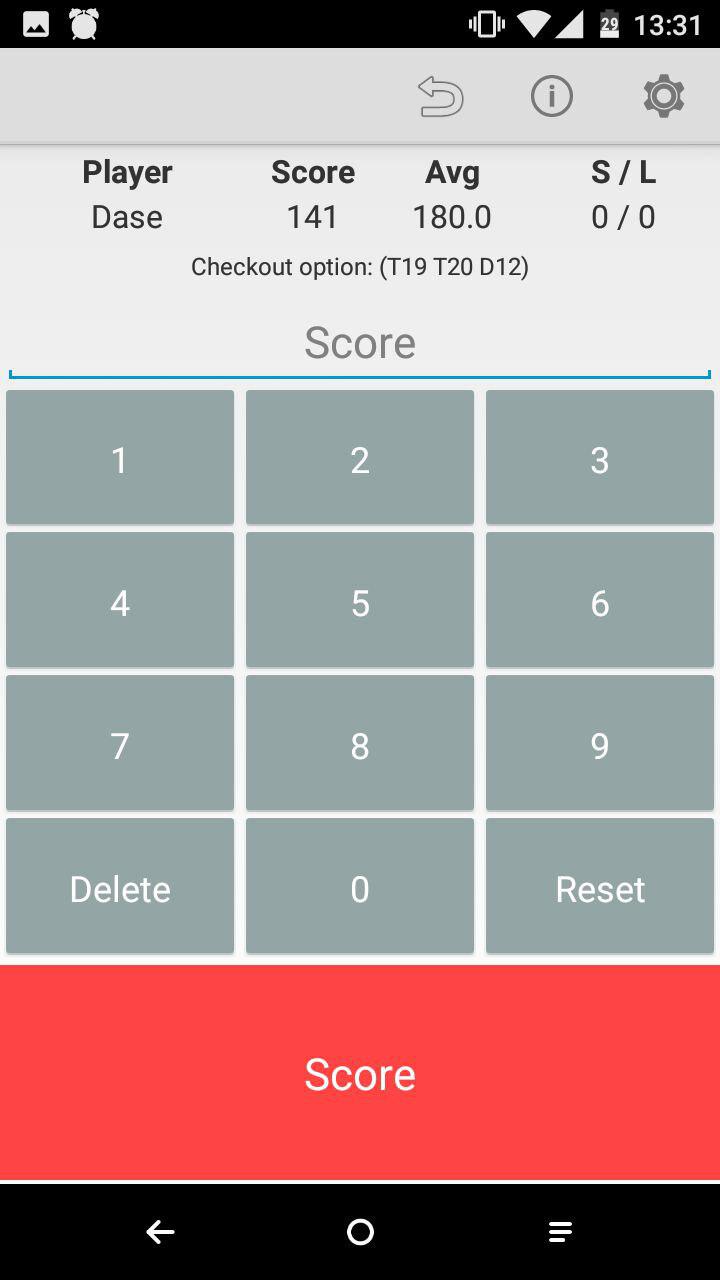Go to the home screen
720x1280 pixels.
360,1232
